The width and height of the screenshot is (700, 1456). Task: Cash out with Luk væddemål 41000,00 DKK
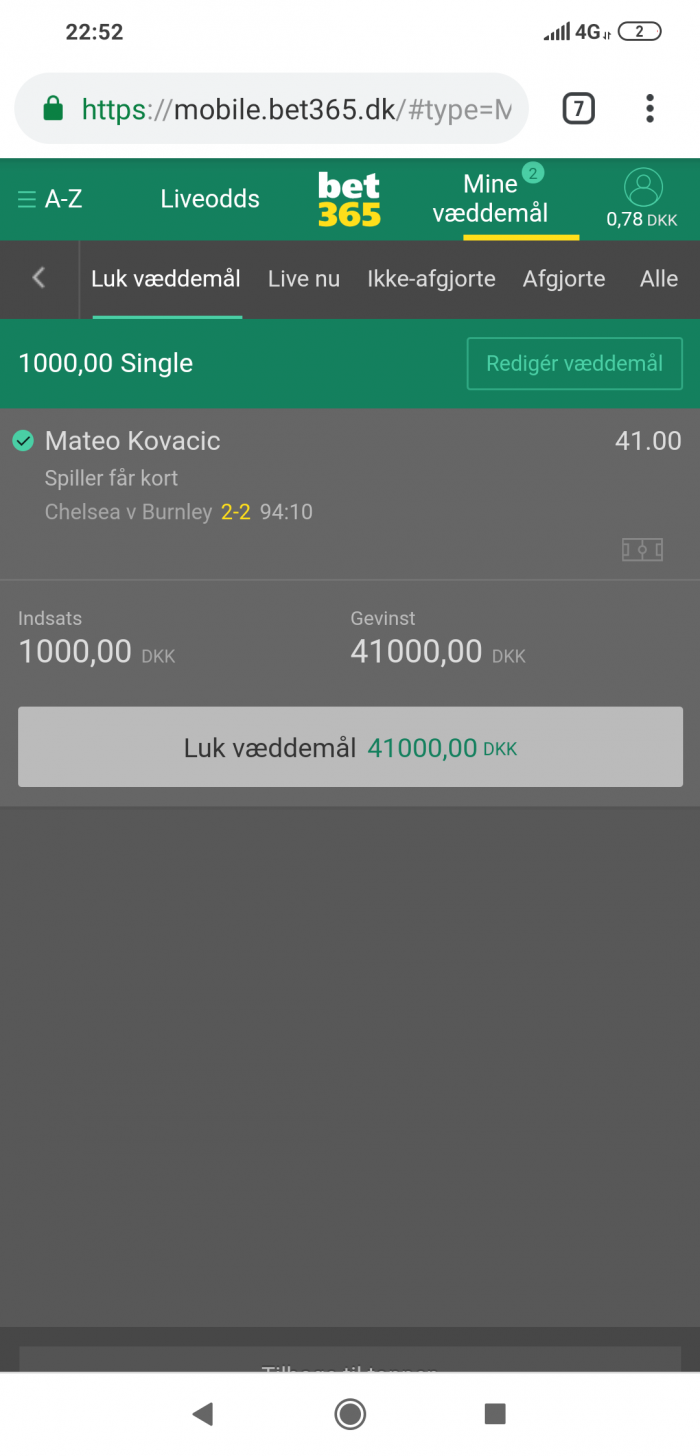[x=350, y=747]
